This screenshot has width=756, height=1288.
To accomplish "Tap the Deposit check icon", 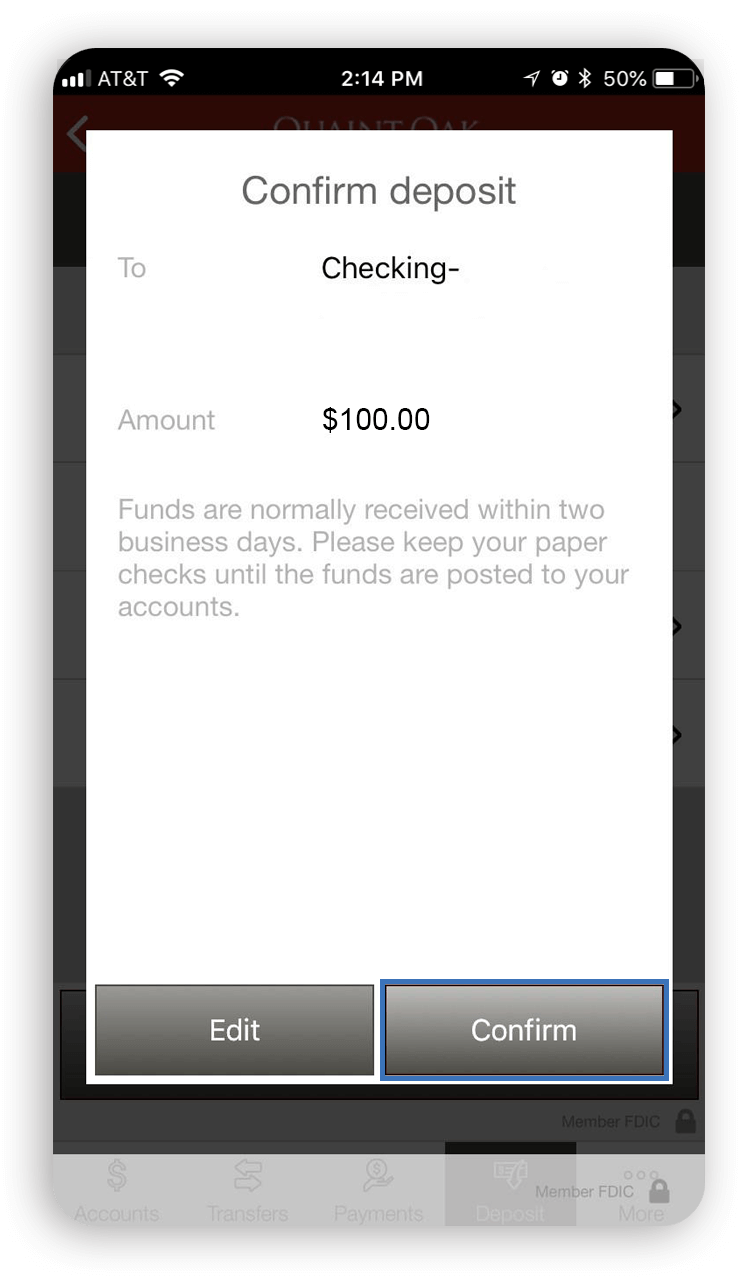I will point(510,1172).
